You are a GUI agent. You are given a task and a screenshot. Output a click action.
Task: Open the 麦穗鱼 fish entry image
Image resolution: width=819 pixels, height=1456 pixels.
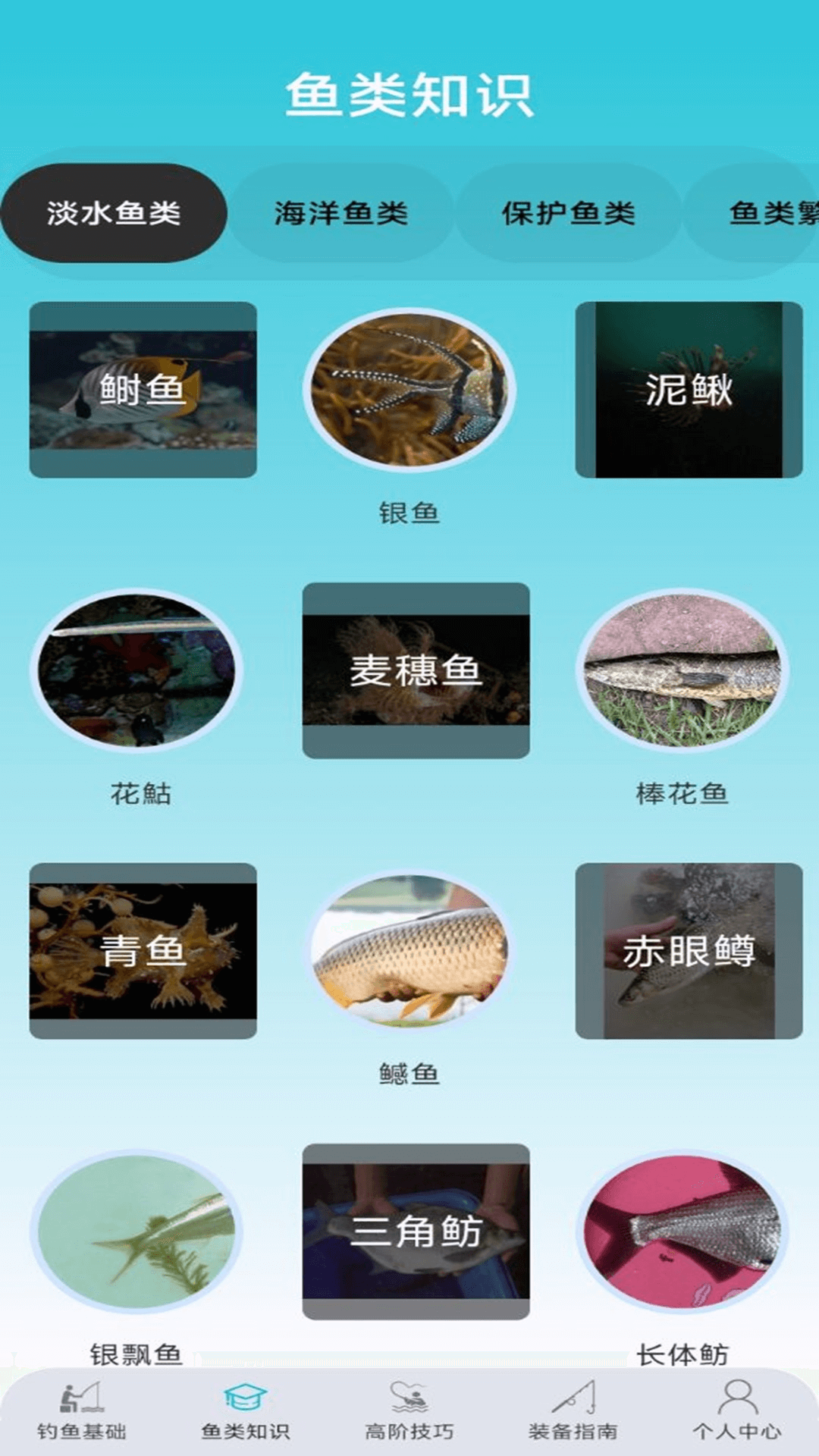pos(414,670)
